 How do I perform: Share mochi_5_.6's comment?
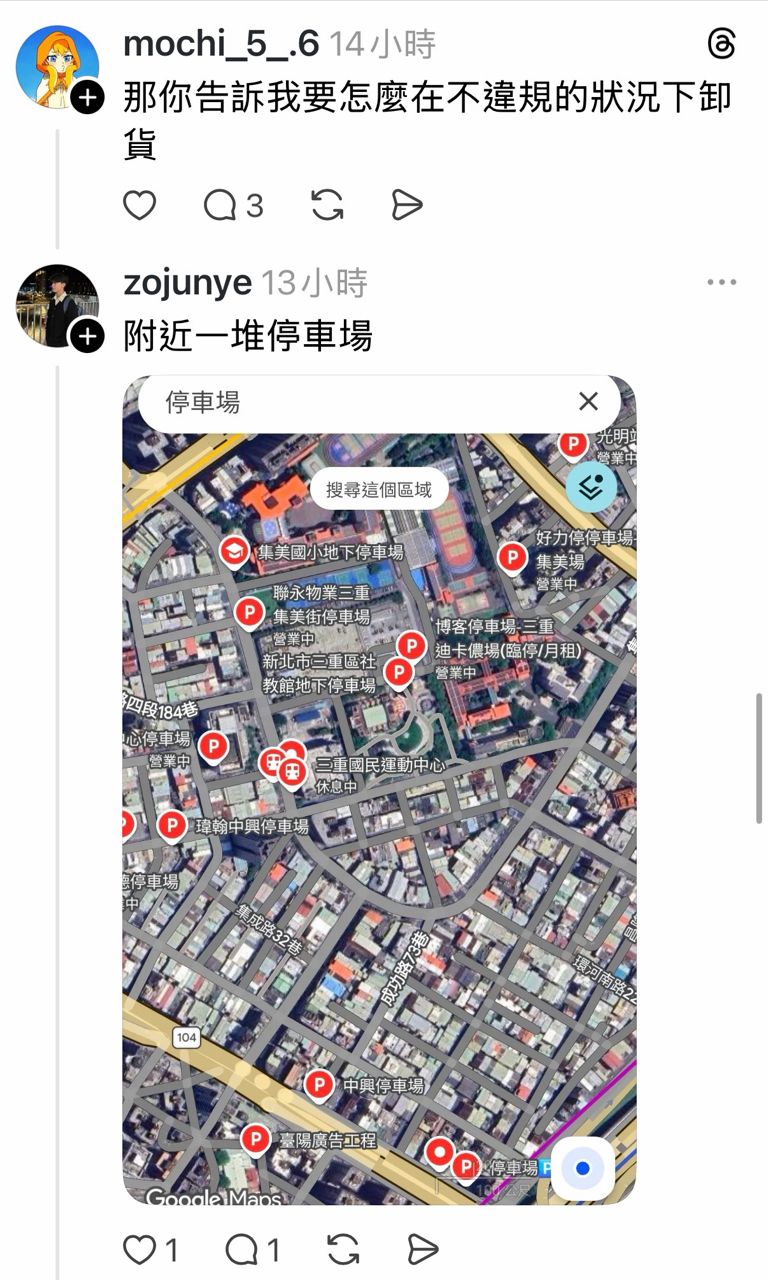[407, 205]
